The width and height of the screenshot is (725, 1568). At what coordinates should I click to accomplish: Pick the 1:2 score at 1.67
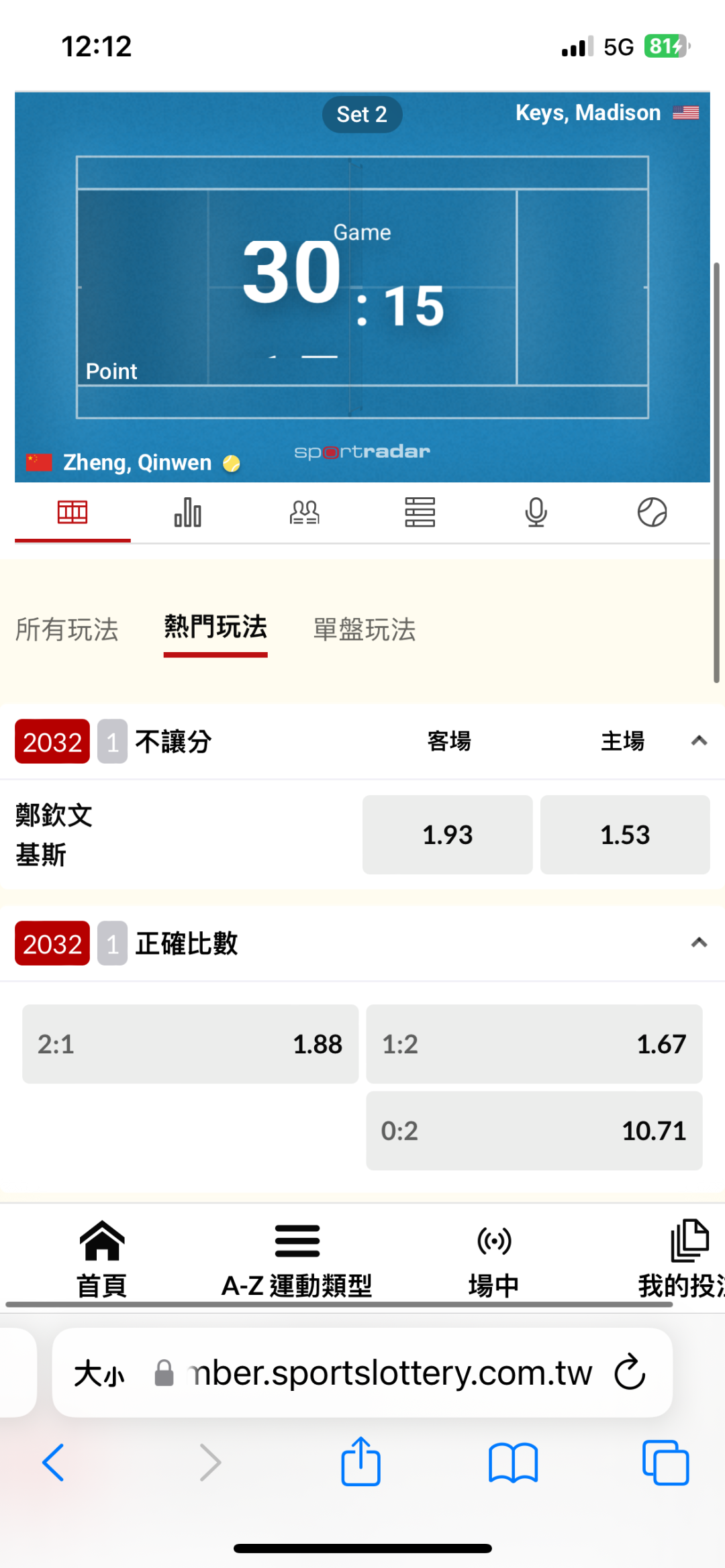[534, 1044]
